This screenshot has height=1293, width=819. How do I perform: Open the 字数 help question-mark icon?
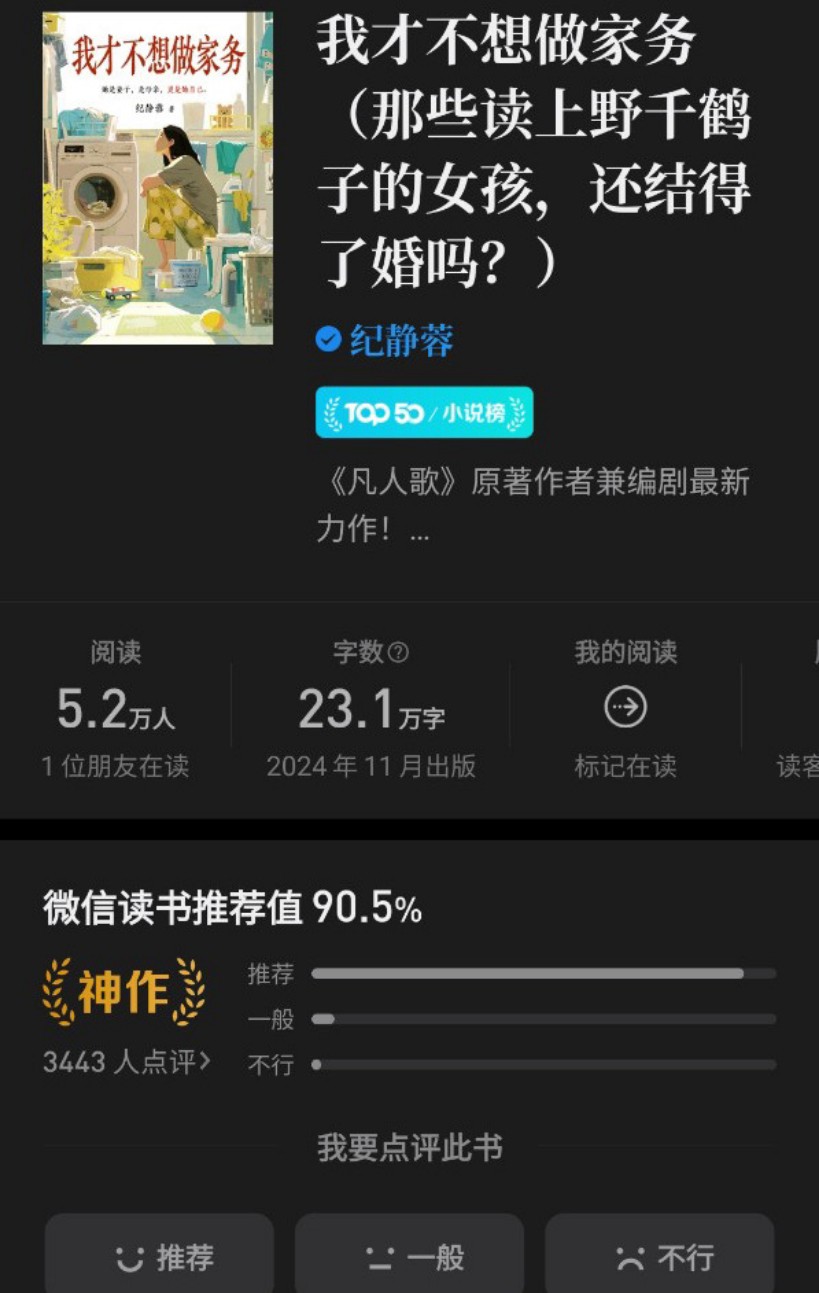[398, 653]
